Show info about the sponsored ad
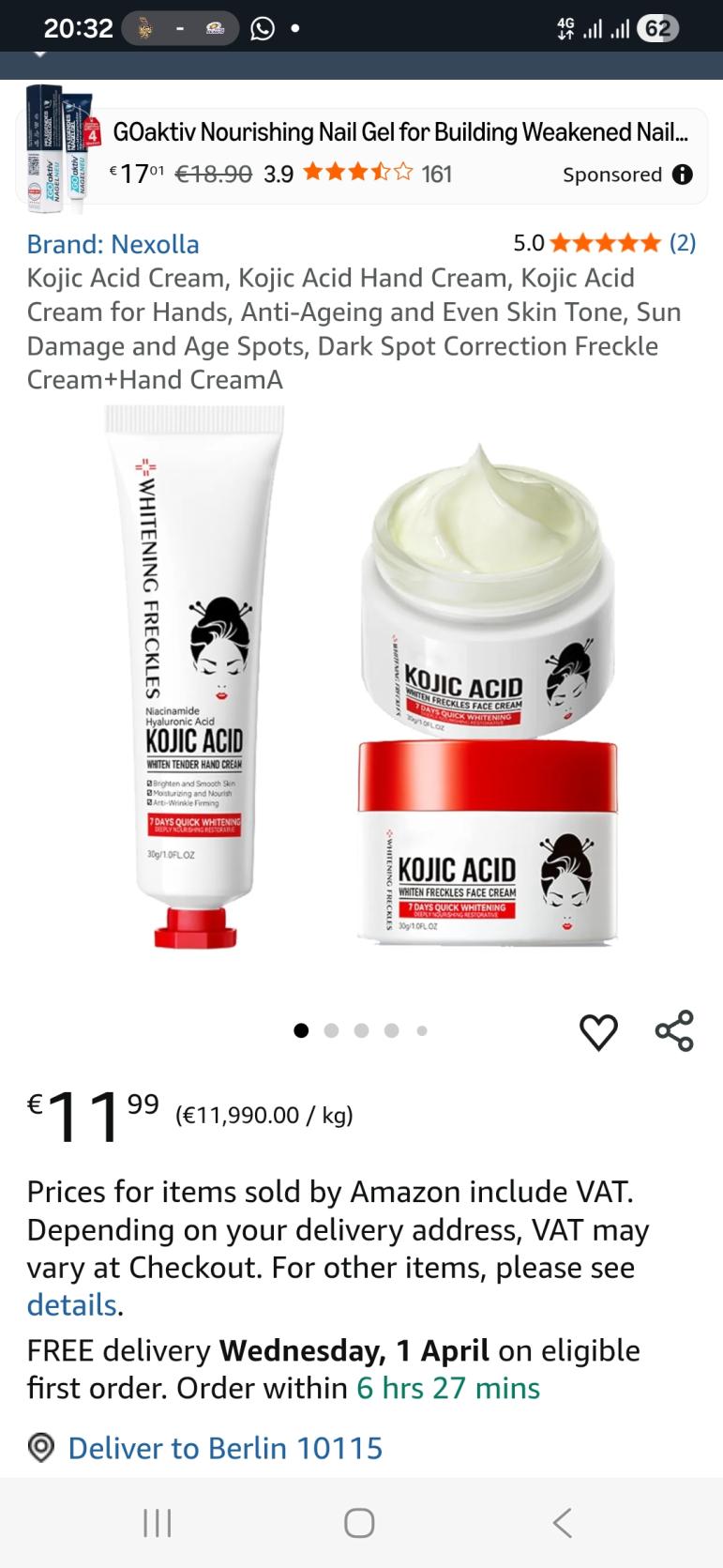Image resolution: width=723 pixels, height=1568 pixels. 683,175
